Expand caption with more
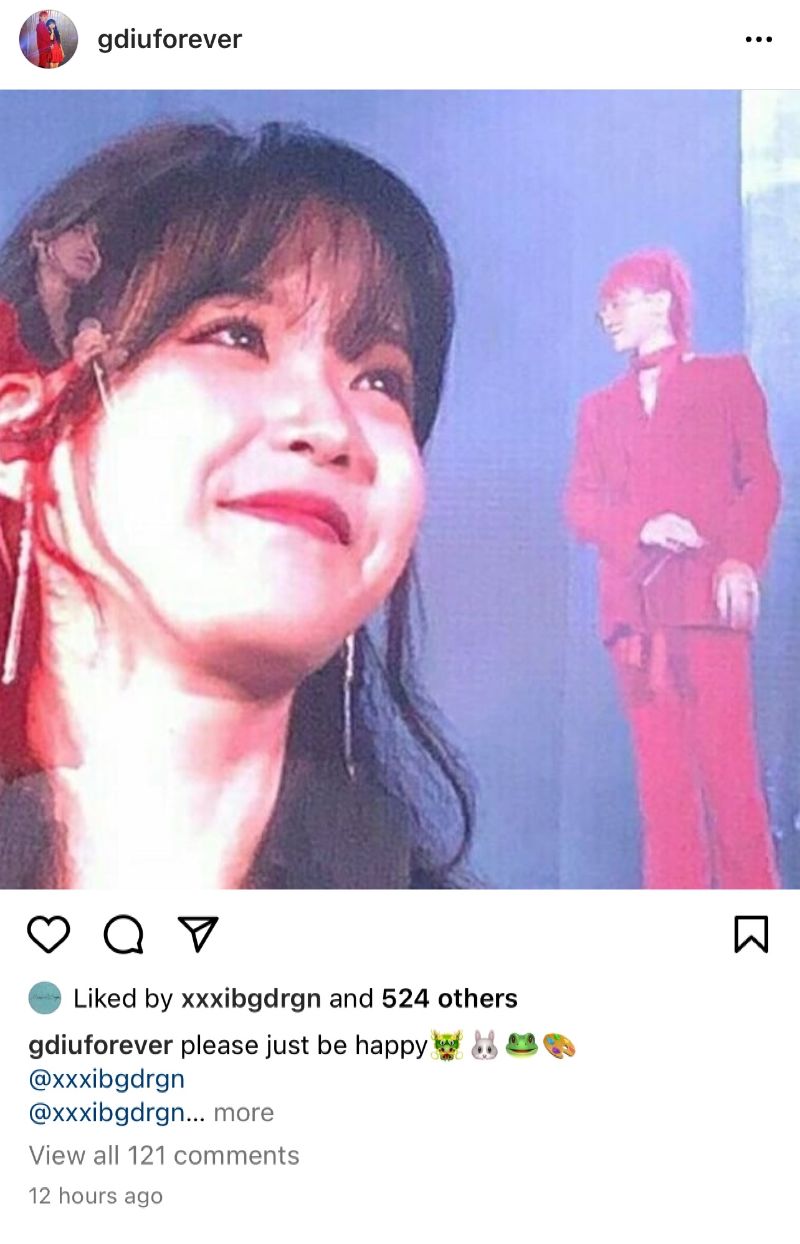The height and width of the screenshot is (1244, 800). click(x=243, y=1113)
